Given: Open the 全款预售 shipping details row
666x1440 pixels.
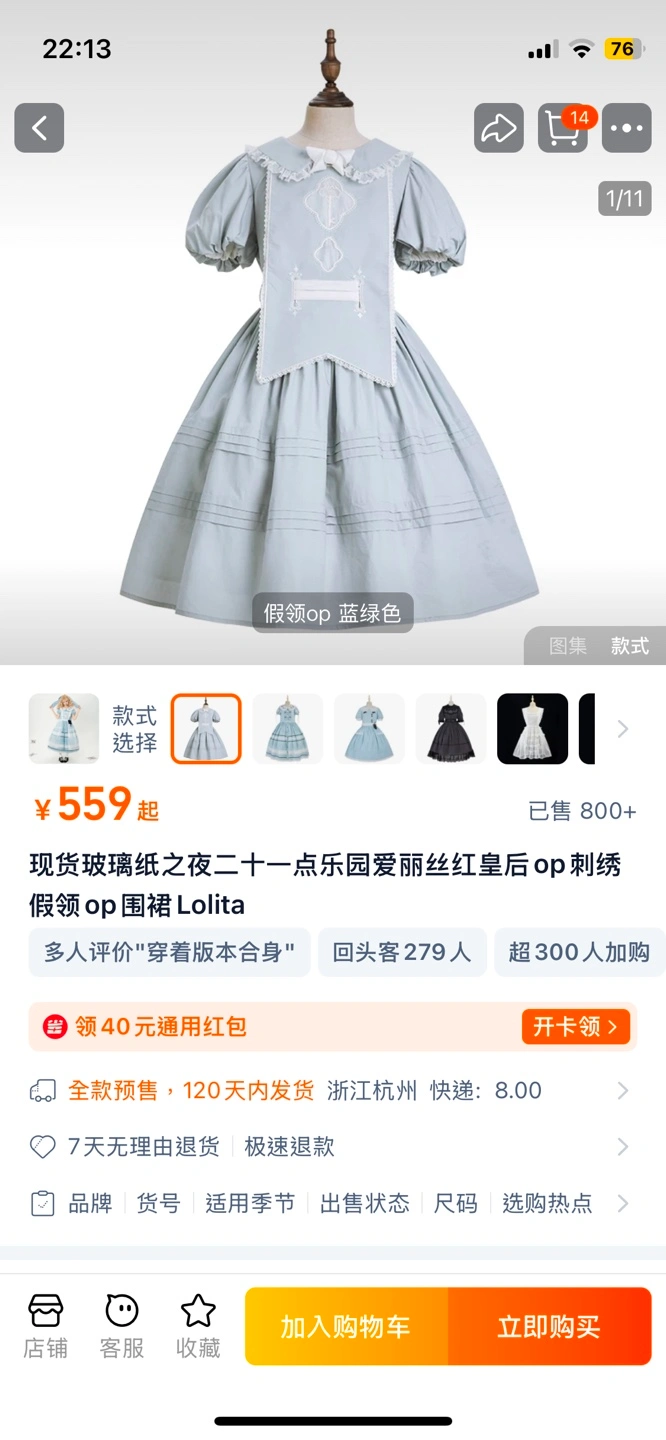Looking at the screenshot, I should pyautogui.click(x=333, y=1090).
